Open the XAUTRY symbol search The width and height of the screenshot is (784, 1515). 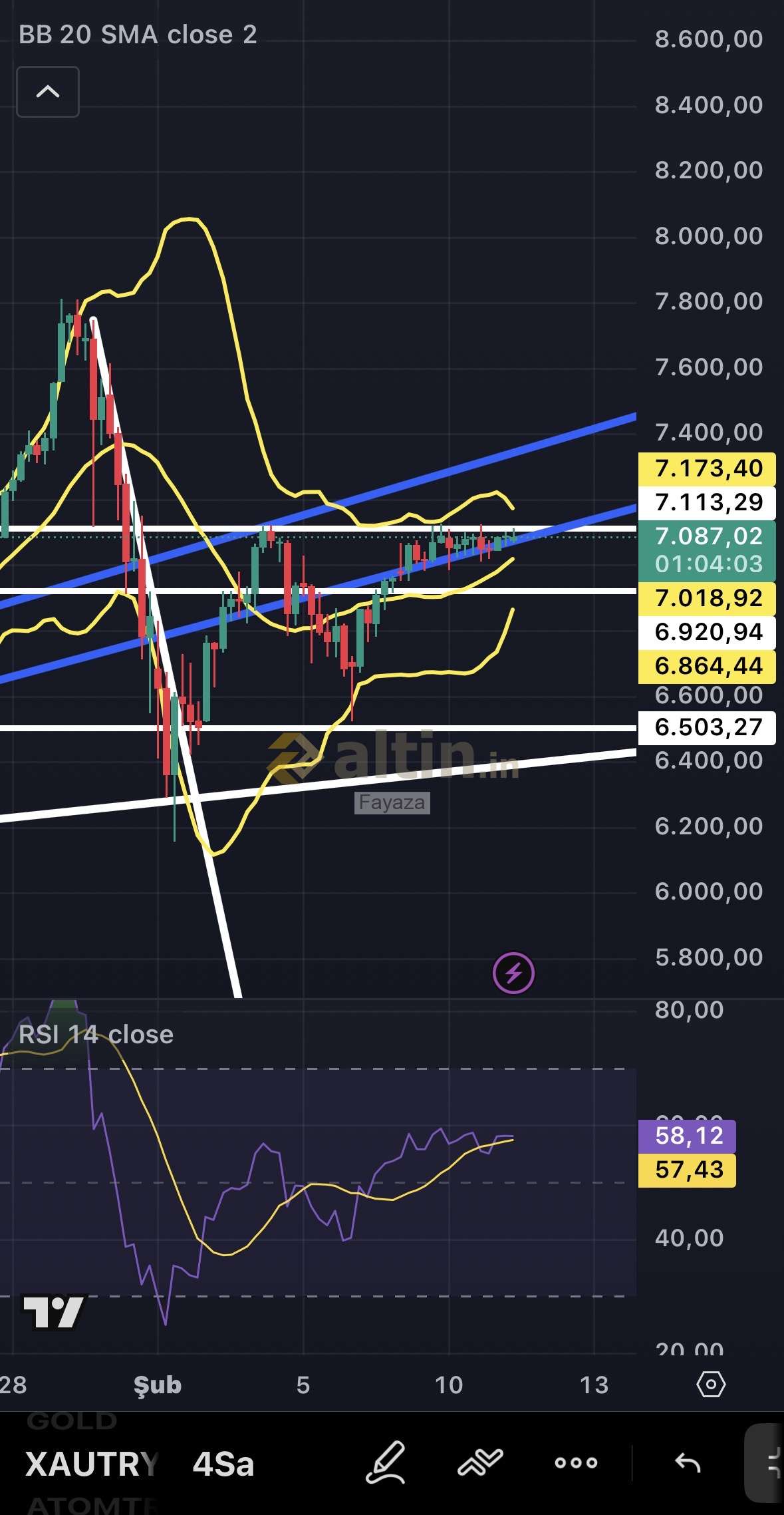[91, 1464]
